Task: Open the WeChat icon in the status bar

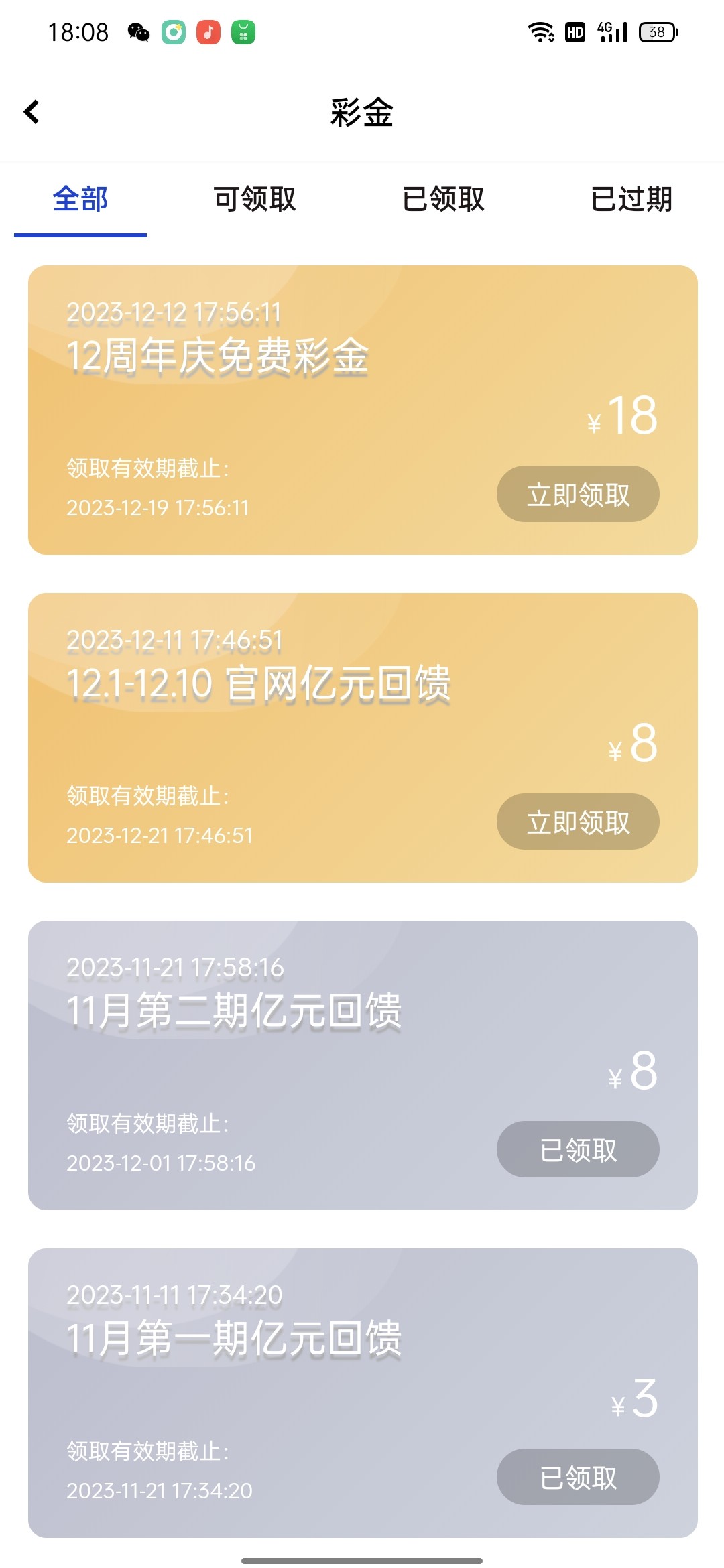Action: [139, 31]
